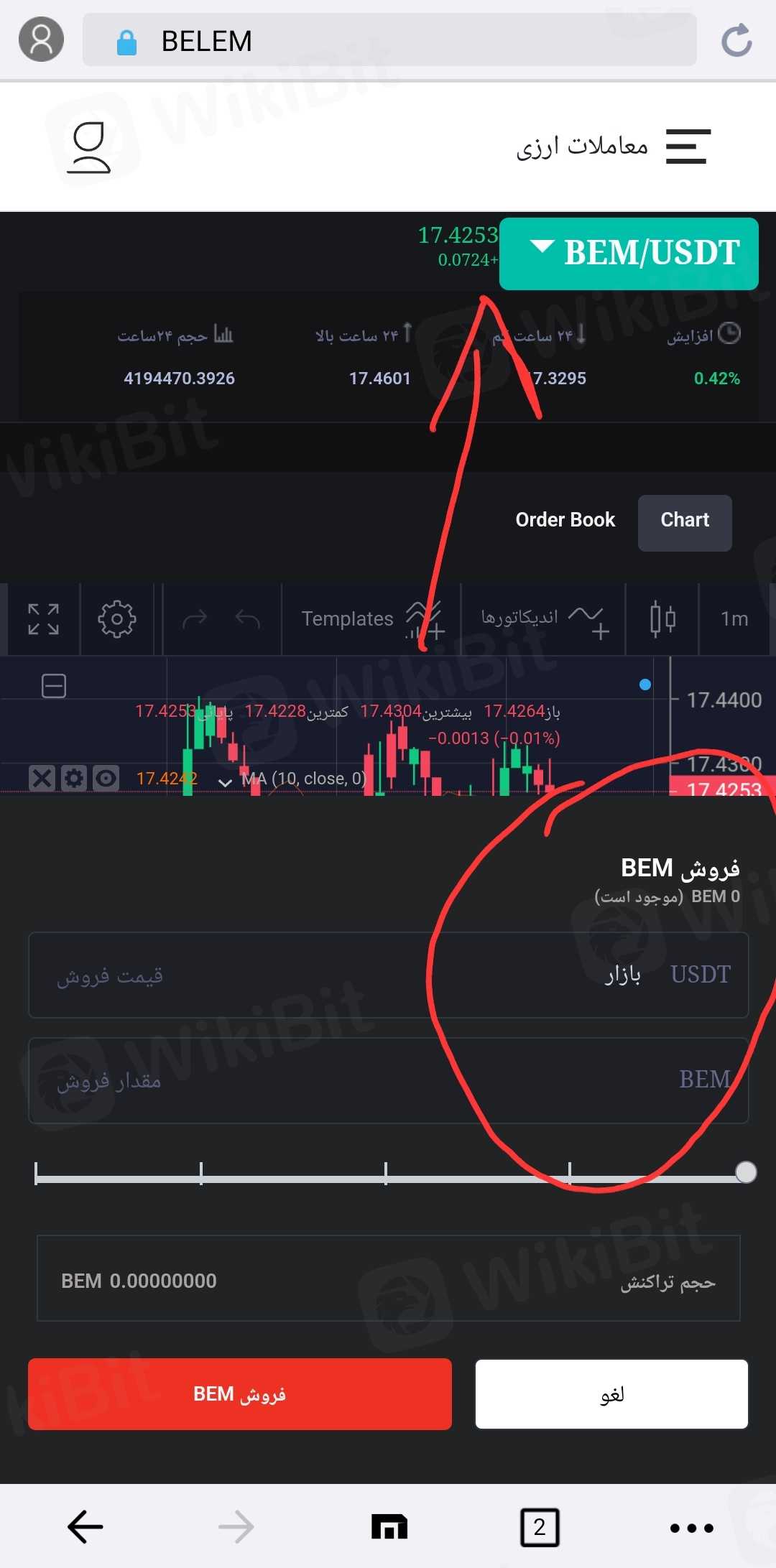Open the hamburger menu next to معاملات ارزی
Viewport: 776px width, 1568px height.
[x=688, y=147]
